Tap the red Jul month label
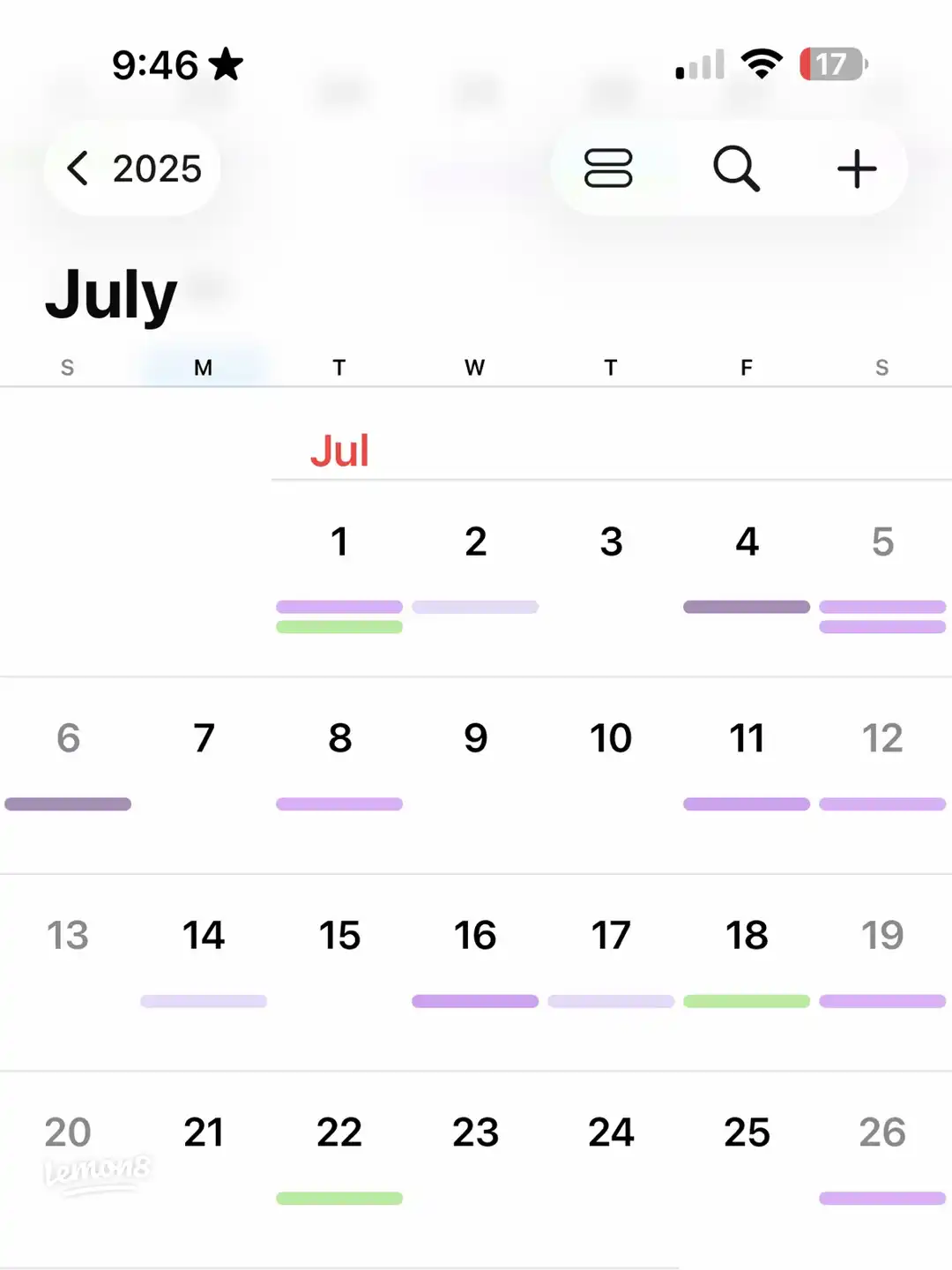 (339, 450)
